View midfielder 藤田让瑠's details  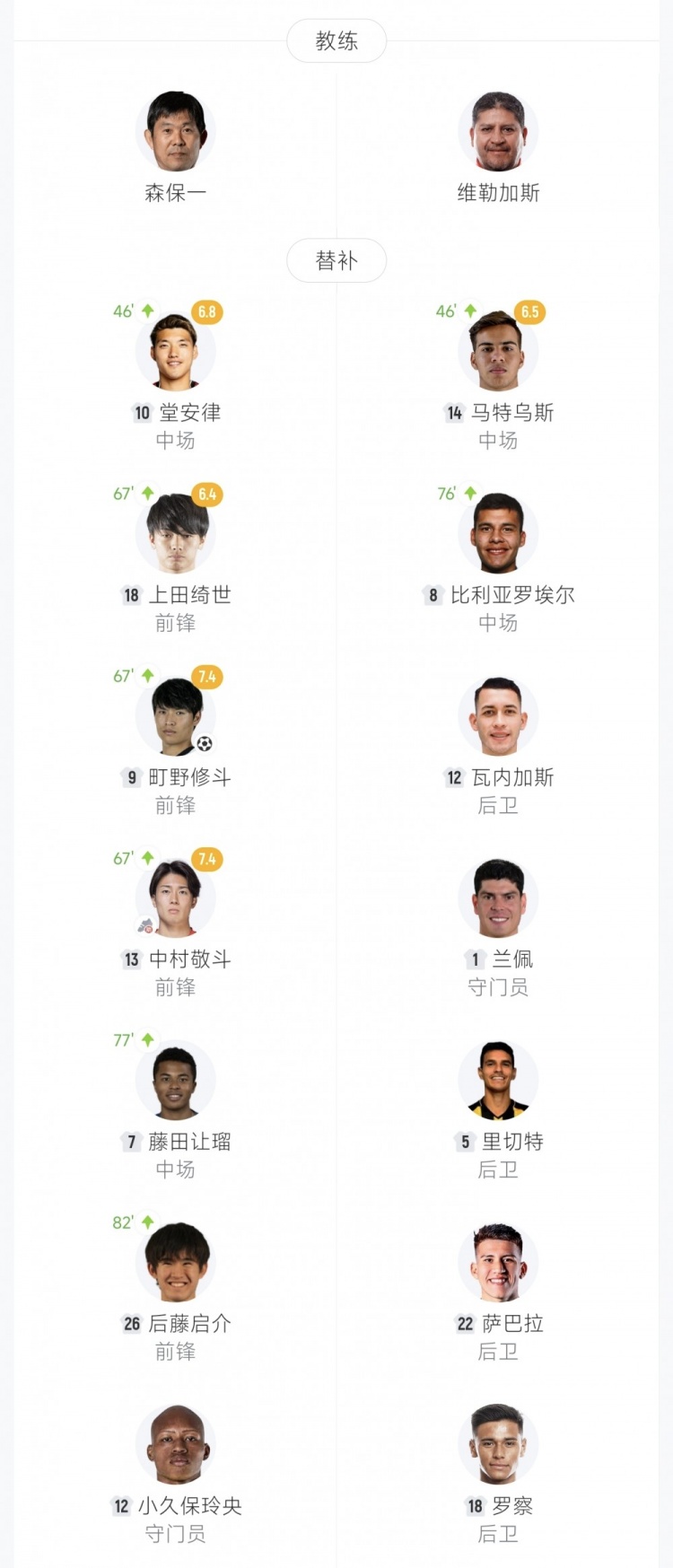pos(176,1082)
